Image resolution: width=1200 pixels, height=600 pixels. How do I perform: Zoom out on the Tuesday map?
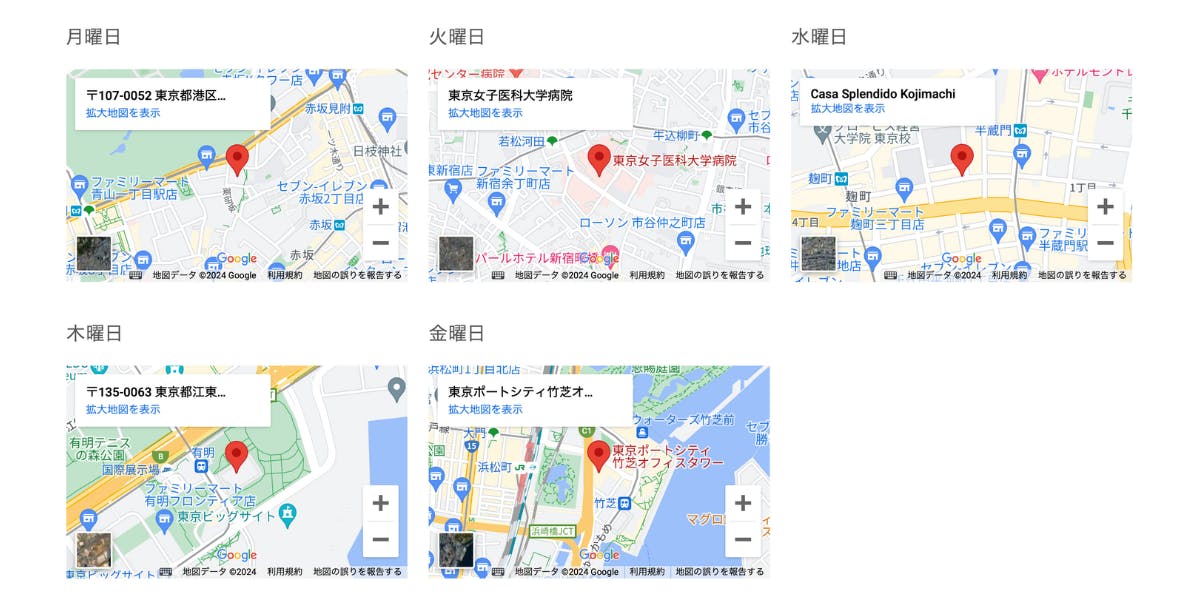743,242
